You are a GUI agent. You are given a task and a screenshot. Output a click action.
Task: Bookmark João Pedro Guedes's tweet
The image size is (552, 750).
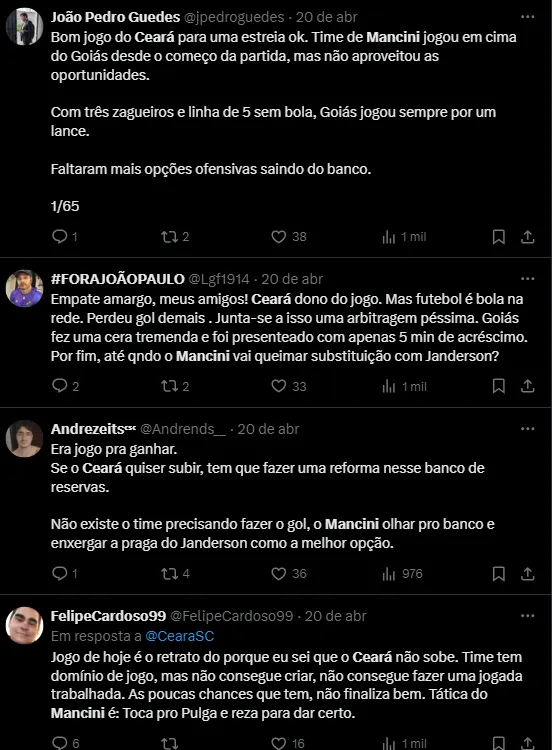(498, 237)
